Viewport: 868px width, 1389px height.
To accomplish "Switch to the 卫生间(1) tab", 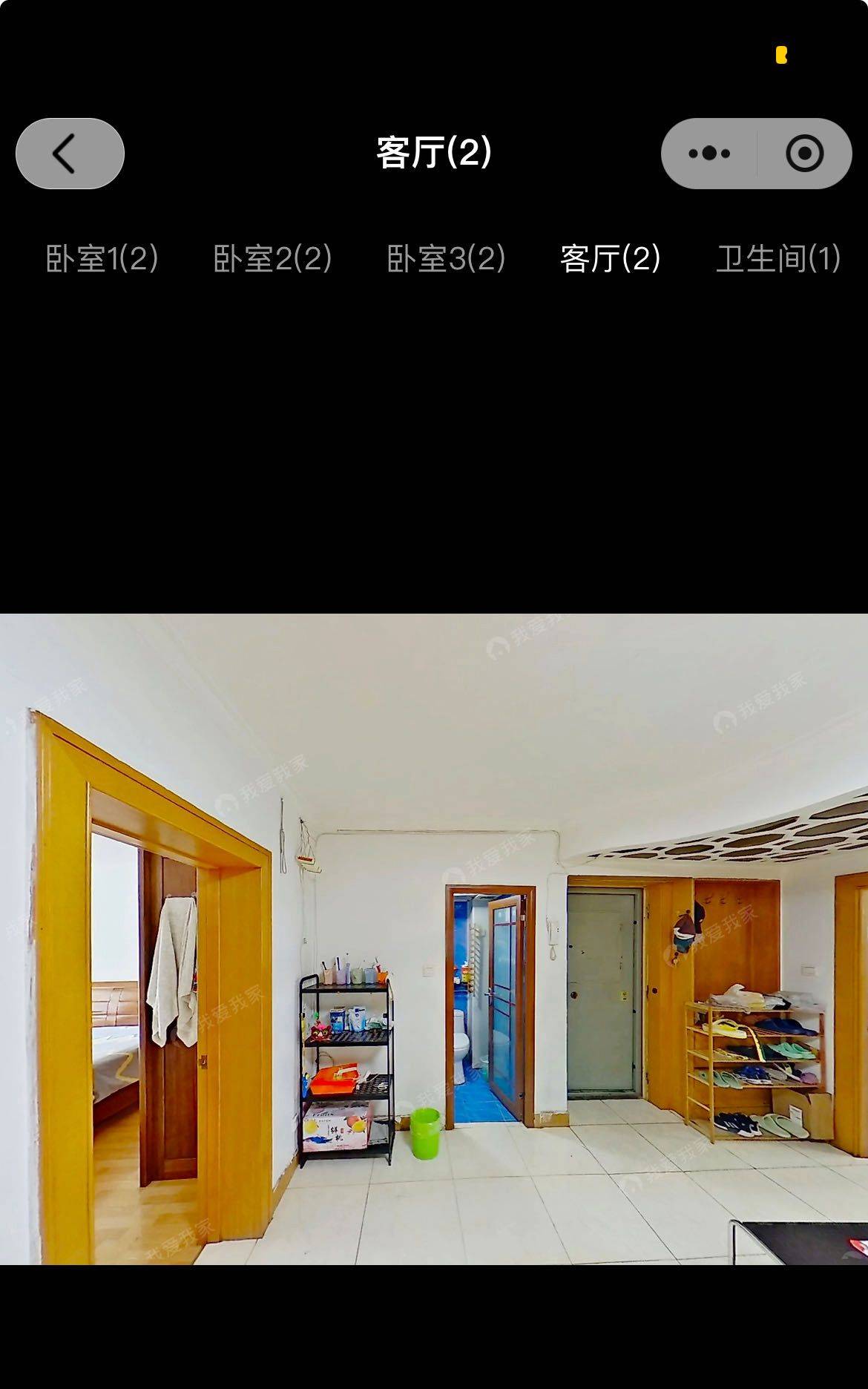I will pyautogui.click(x=778, y=258).
